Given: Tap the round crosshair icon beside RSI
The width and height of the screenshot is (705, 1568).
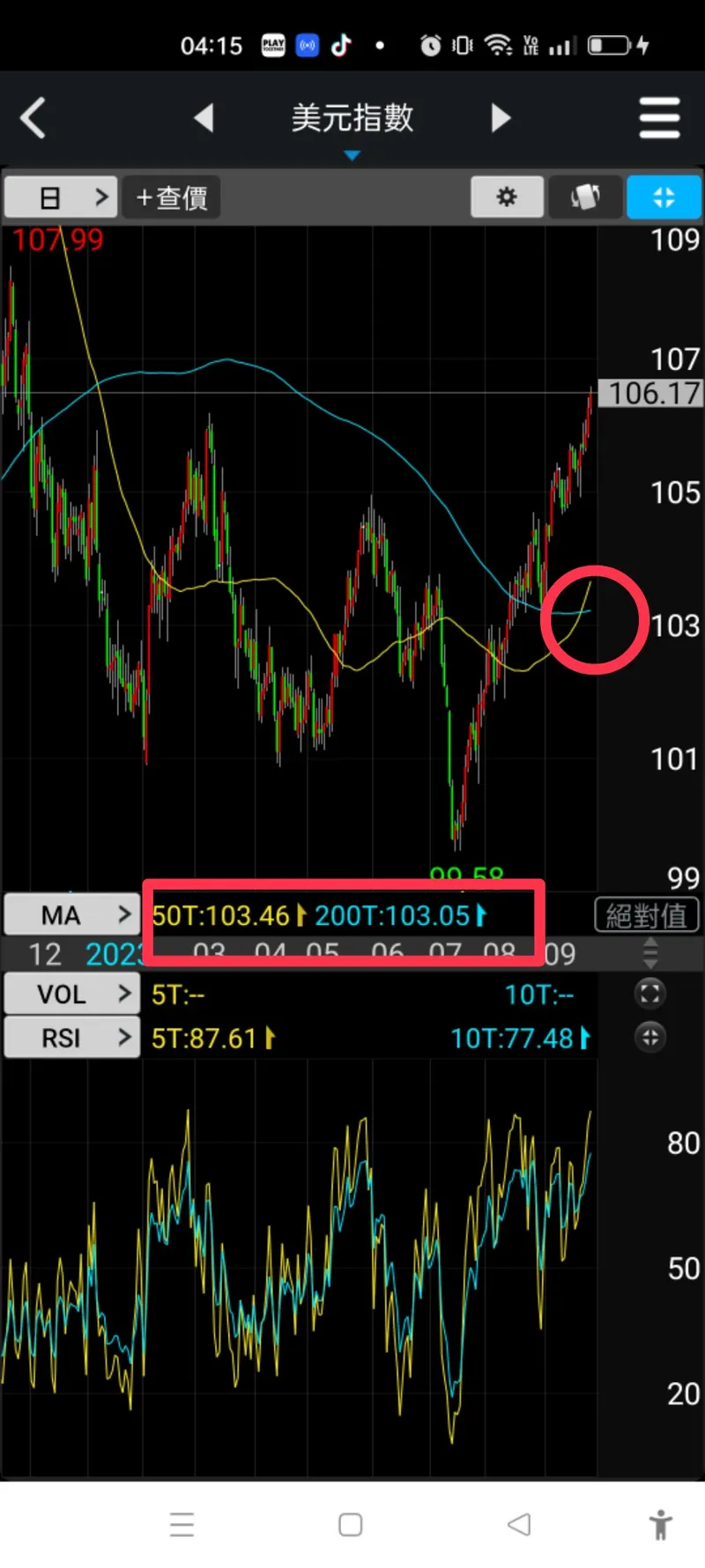Looking at the screenshot, I should 650,1037.
